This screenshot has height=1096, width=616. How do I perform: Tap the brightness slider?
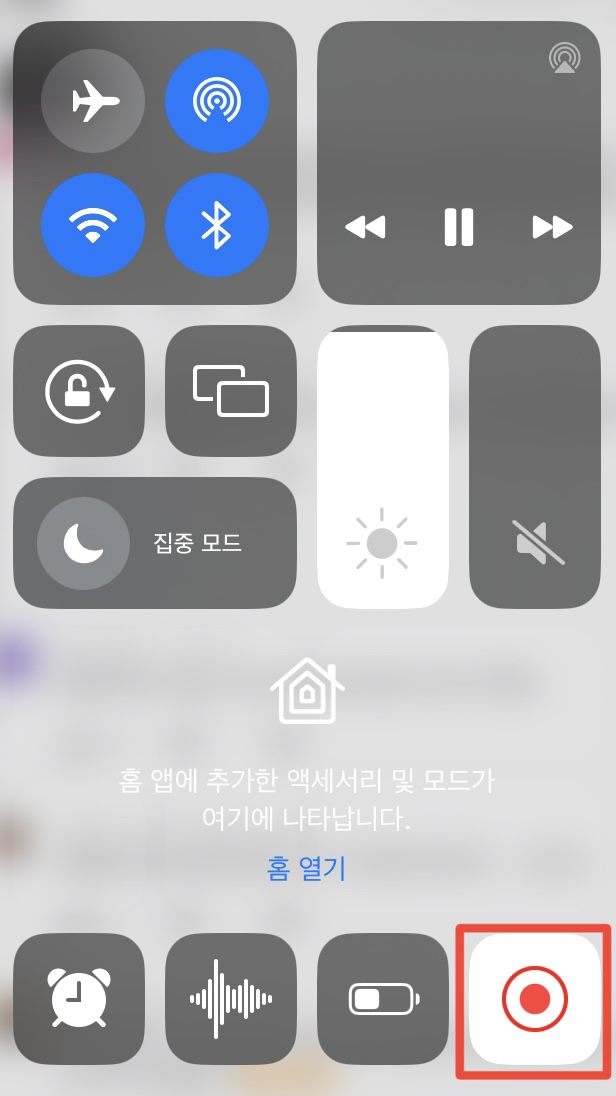pos(383,467)
